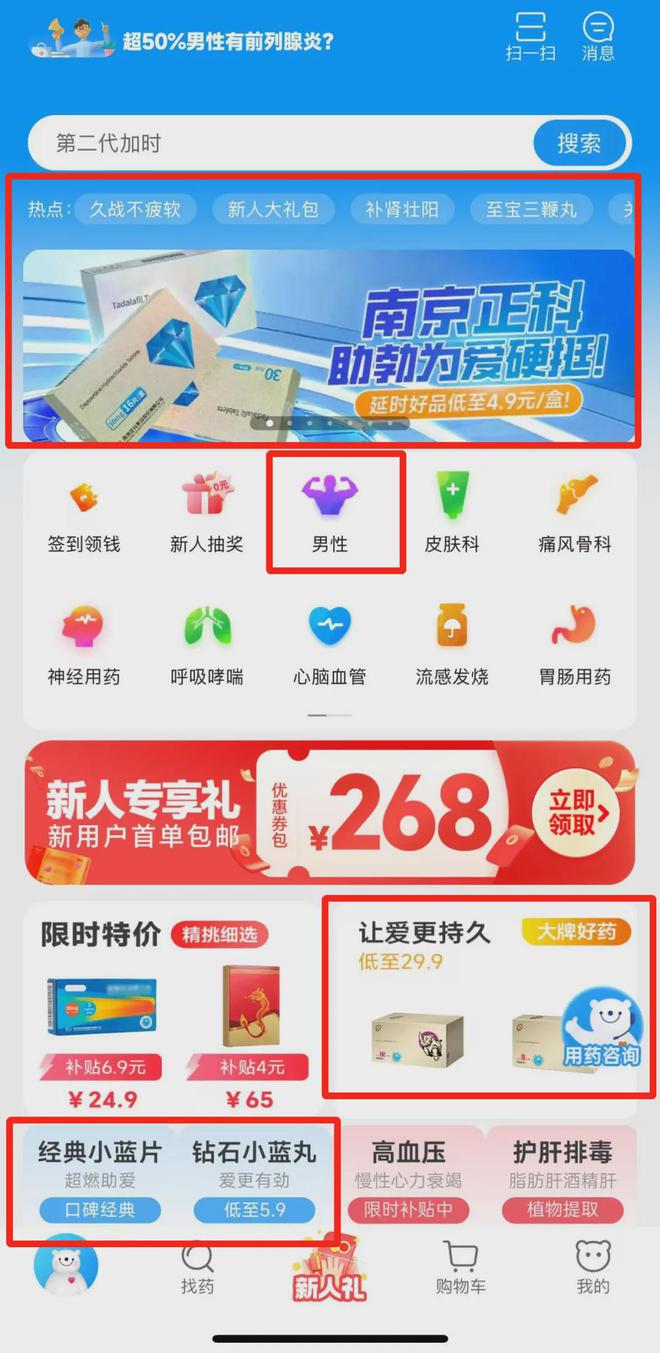660x1353 pixels.
Task: Open 消息 messages
Action: coord(598,37)
